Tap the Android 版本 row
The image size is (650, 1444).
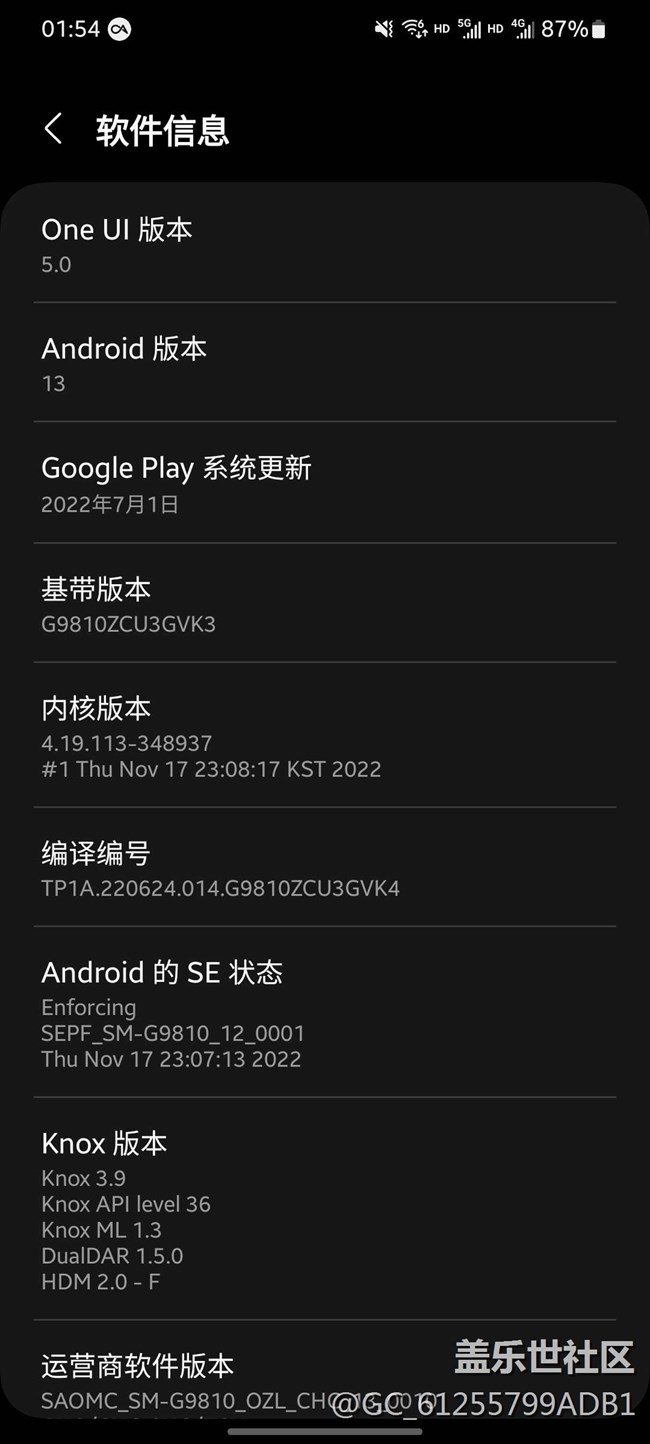click(x=324, y=364)
